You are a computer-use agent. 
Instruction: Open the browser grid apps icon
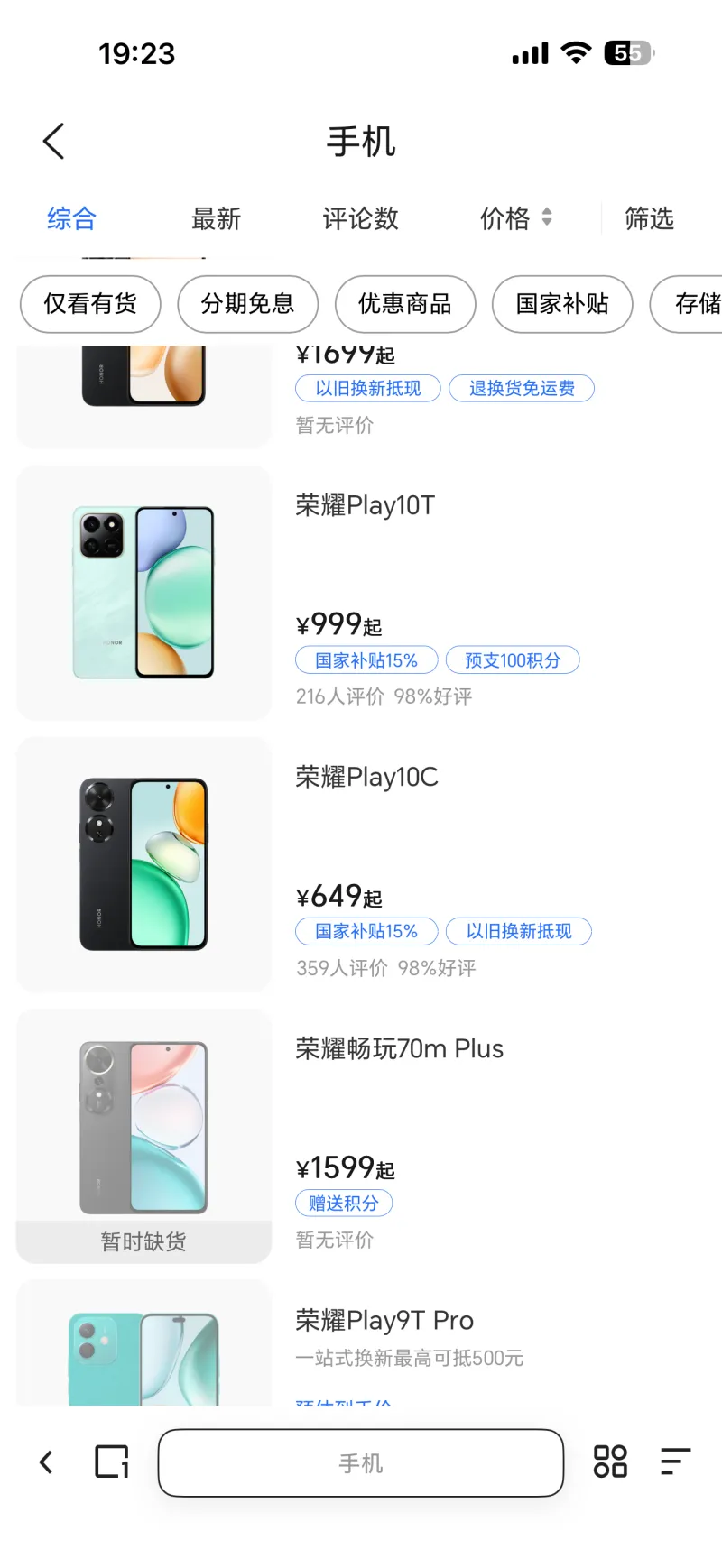[x=610, y=1462]
